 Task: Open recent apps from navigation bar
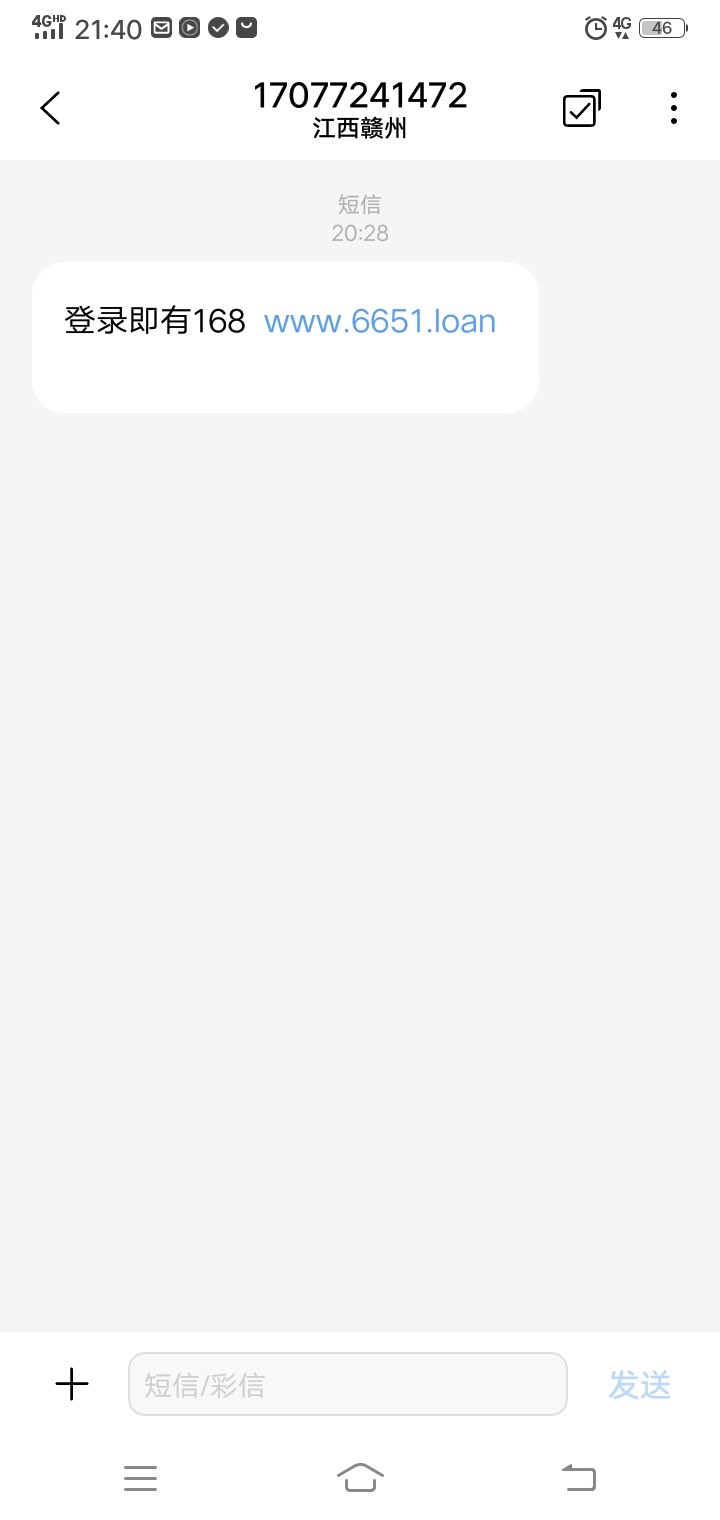click(x=140, y=1477)
